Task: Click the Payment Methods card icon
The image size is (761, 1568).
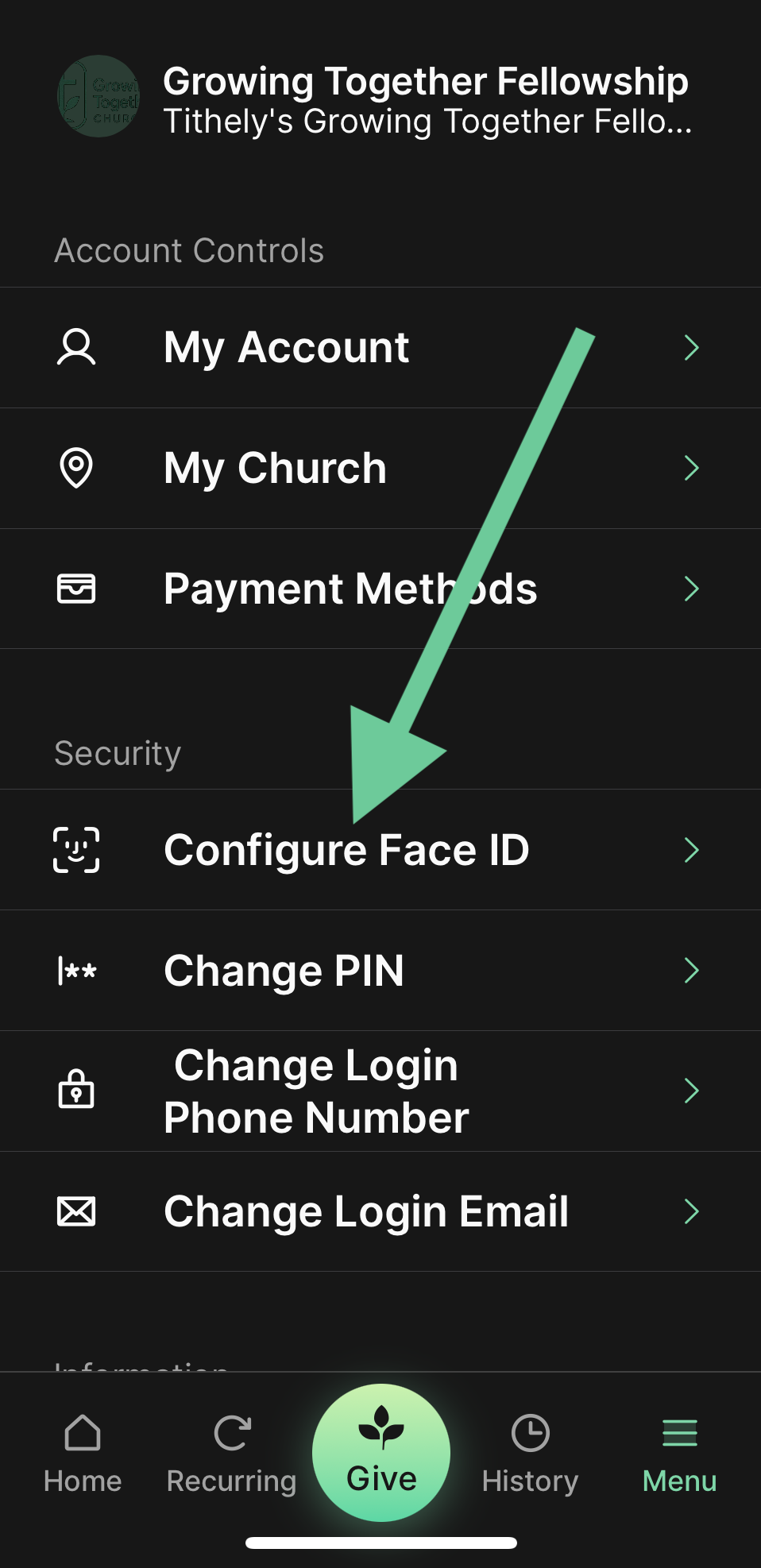Action: point(75,589)
